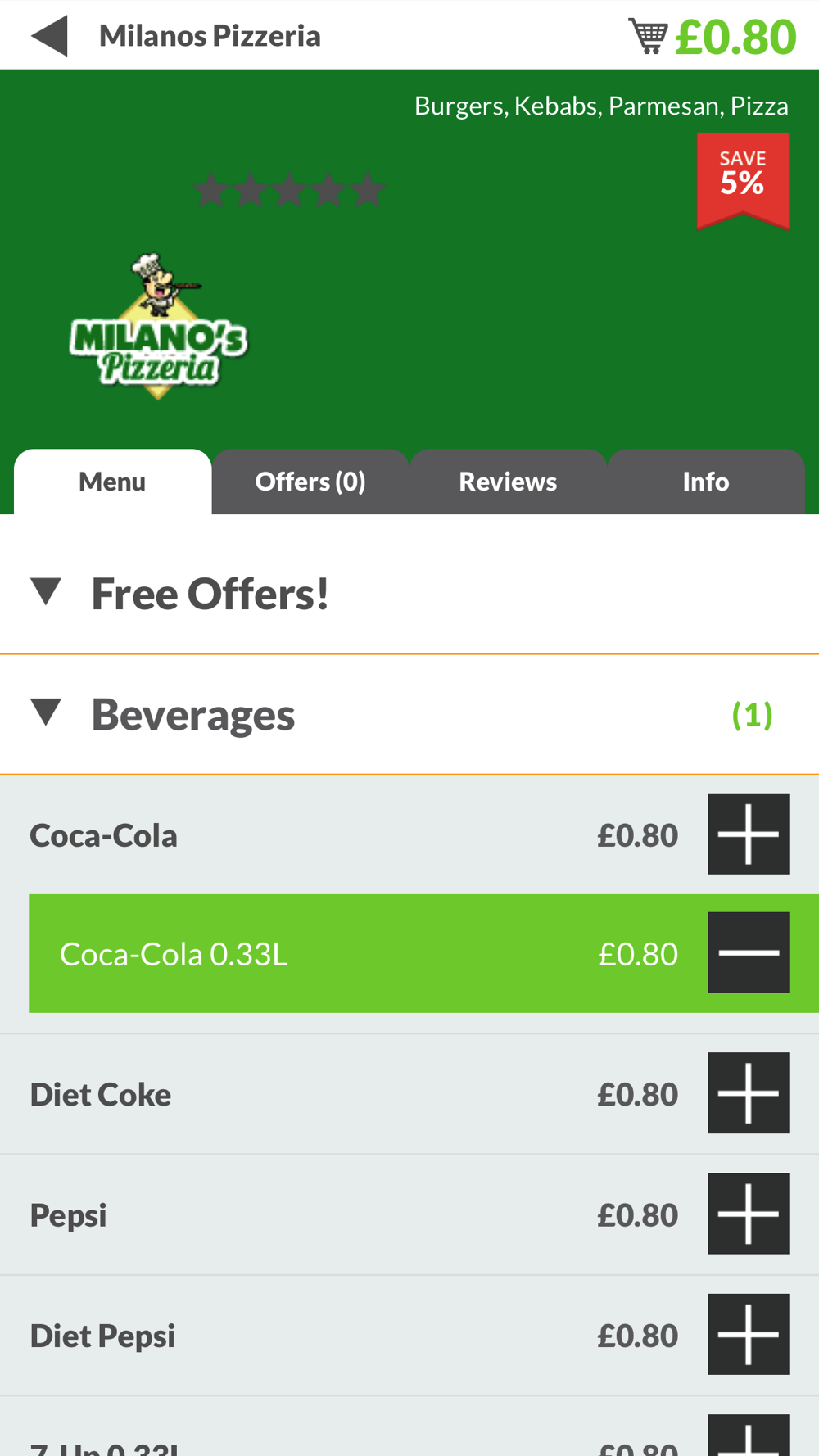Collapse the Beverages section
Viewport: 819px width, 1456px height.
click(409, 714)
